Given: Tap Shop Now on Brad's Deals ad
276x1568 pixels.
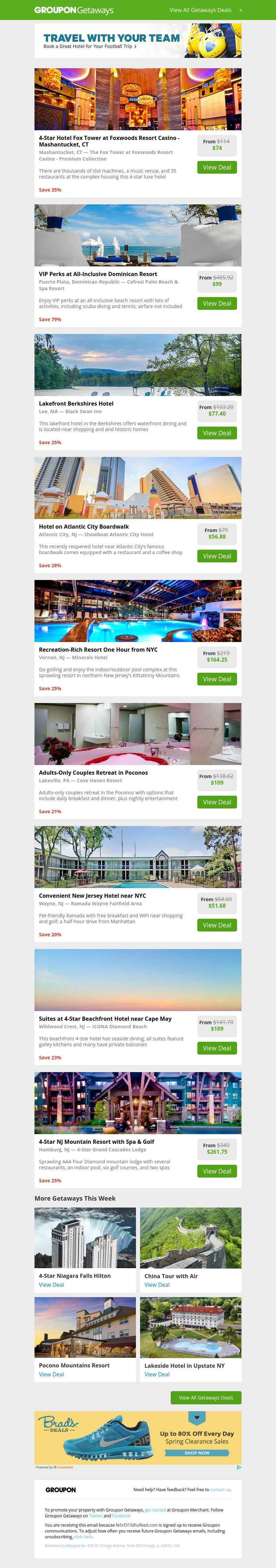Looking at the screenshot, I should [197, 1452].
